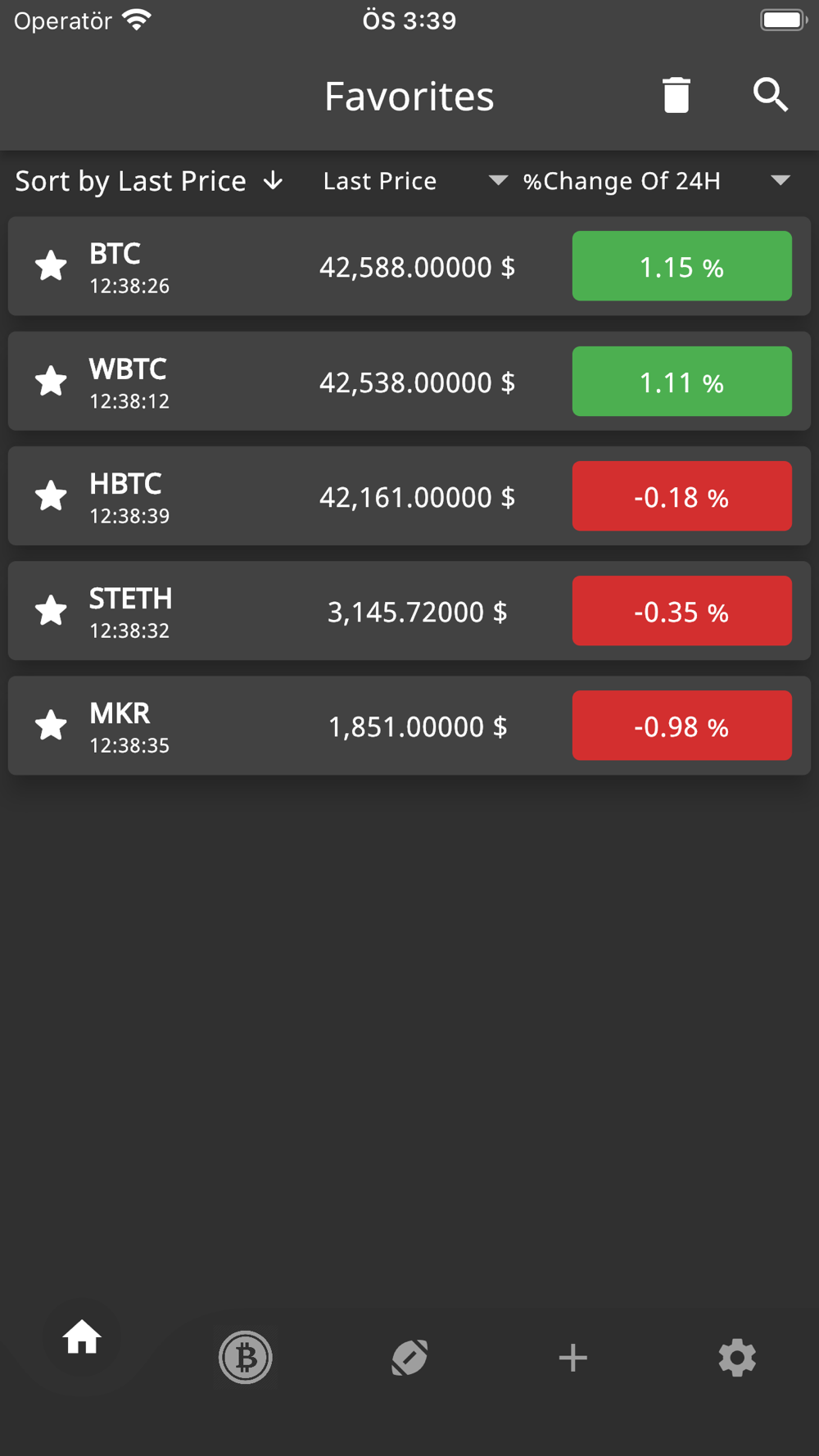
Task: Tap the star next to HBTC
Action: (x=51, y=495)
